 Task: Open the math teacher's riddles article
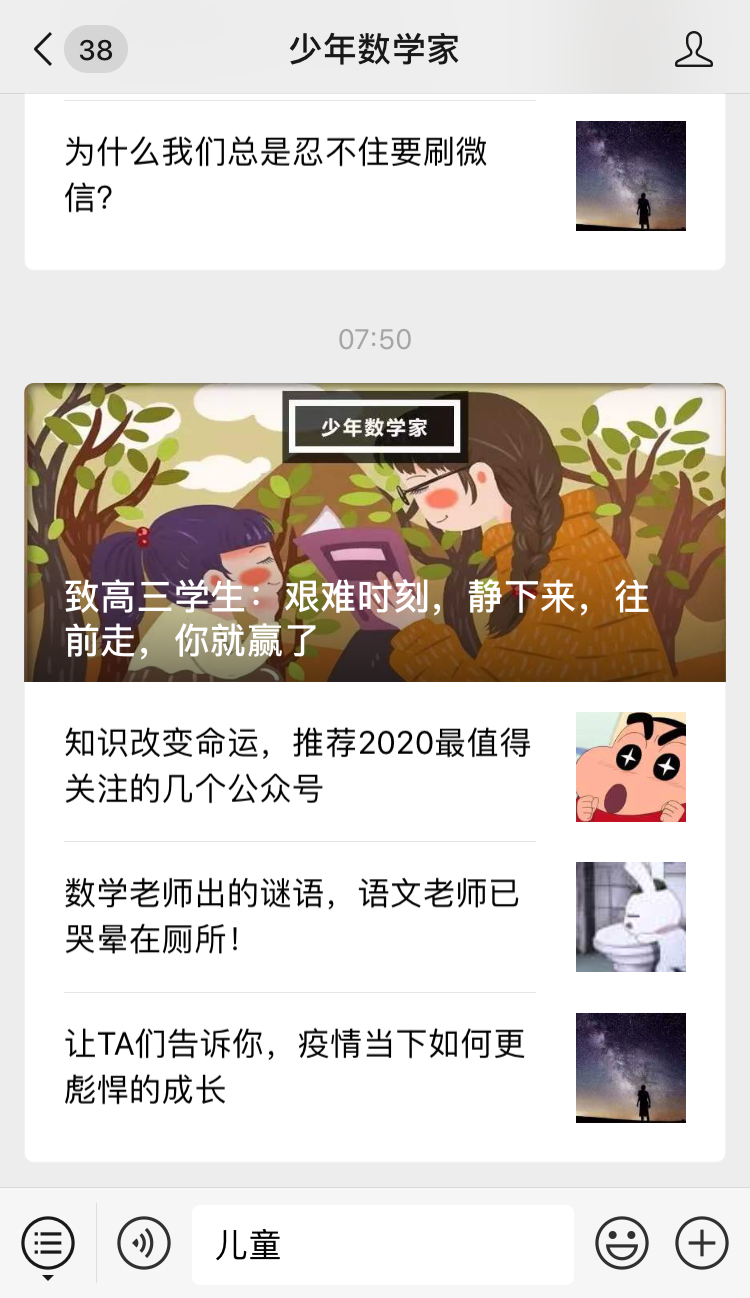click(300, 916)
